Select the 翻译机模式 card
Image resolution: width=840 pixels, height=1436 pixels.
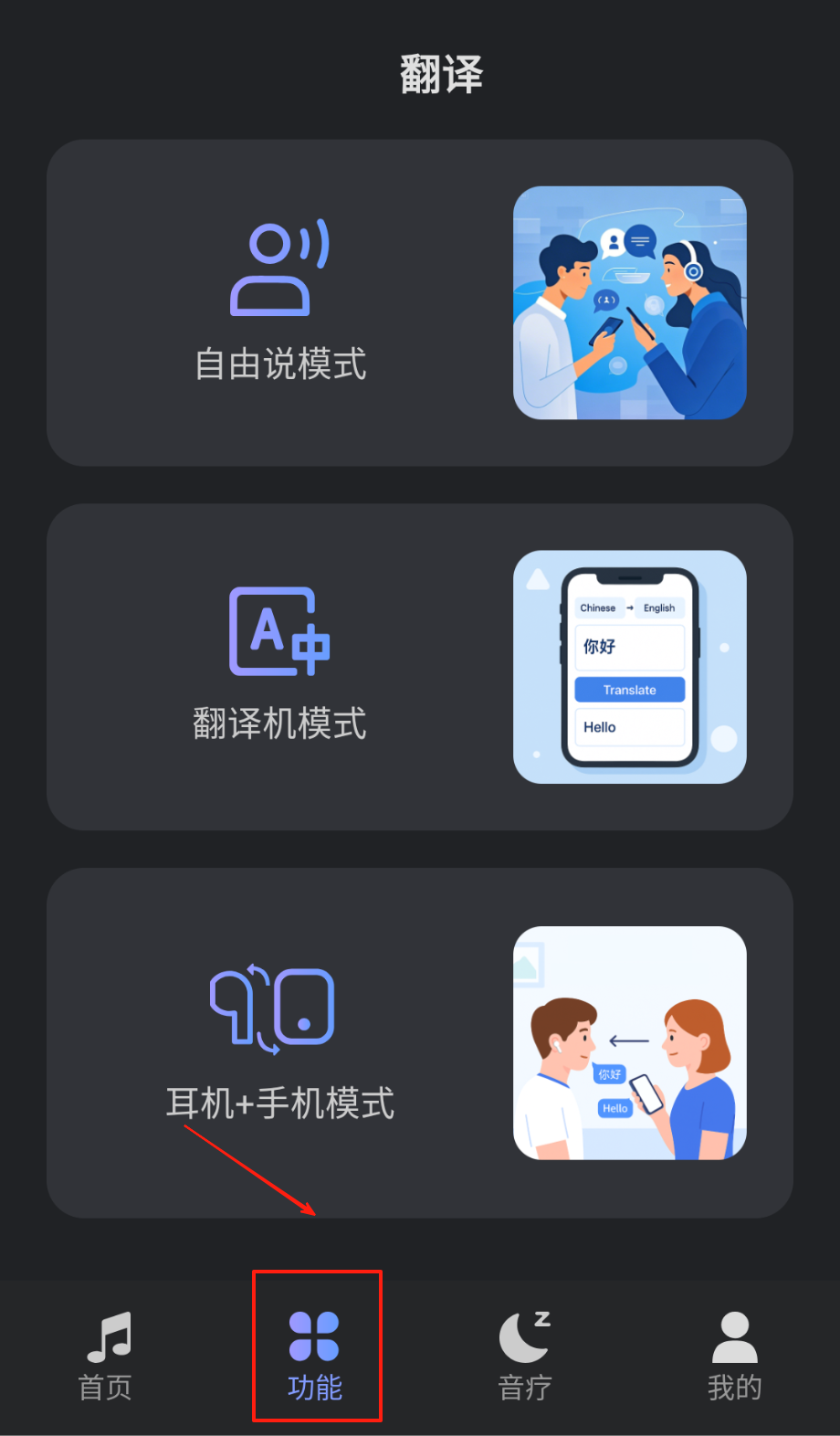[x=419, y=667]
